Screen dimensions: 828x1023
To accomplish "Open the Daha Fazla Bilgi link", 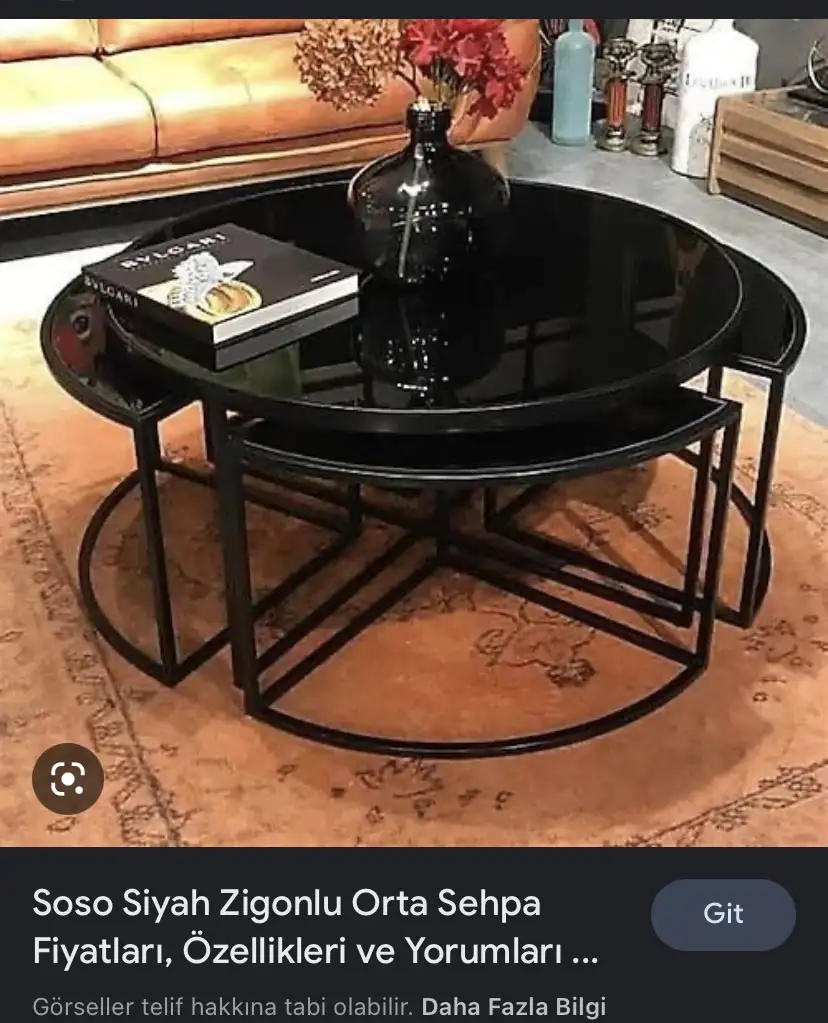I will click(514, 1005).
